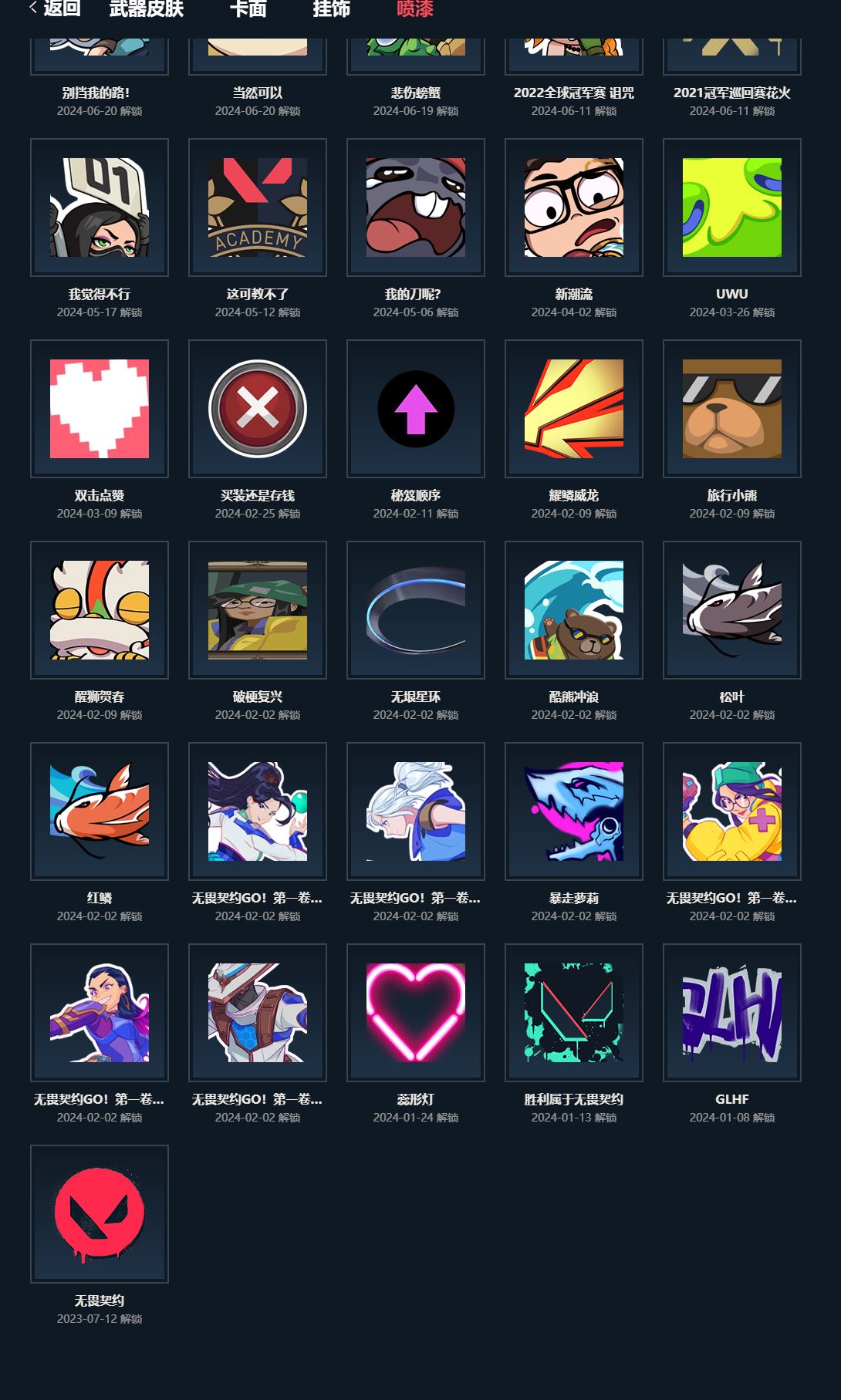This screenshot has width=841, height=1400.
Task: Open the 无垠星环 spray tile
Action: (416, 610)
